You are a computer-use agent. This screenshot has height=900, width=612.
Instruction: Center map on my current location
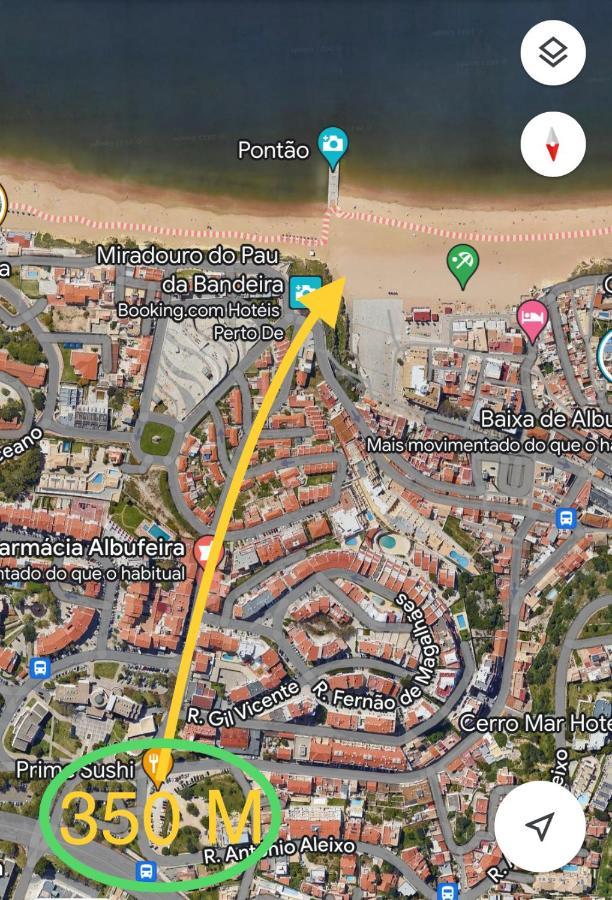(539, 826)
